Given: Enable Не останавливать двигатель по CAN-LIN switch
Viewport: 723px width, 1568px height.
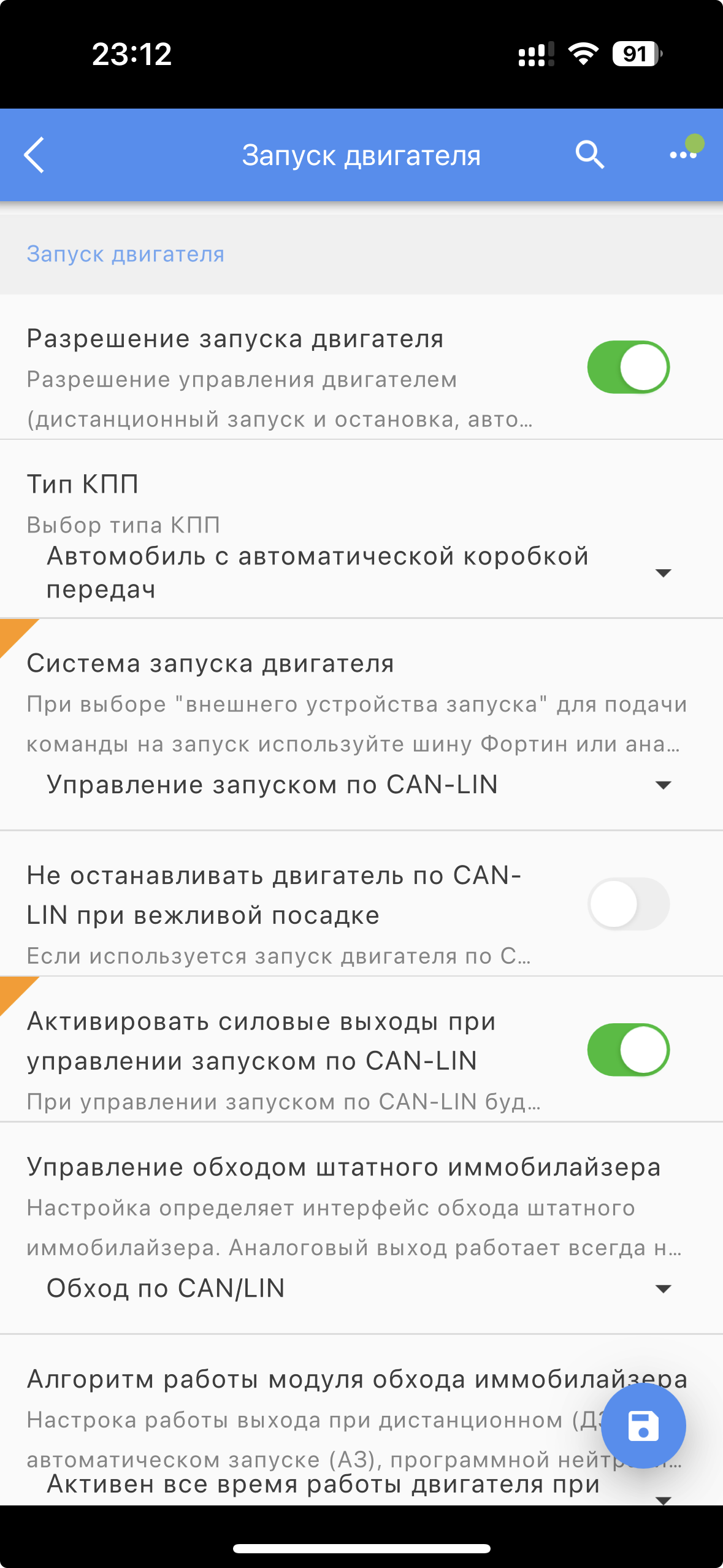Looking at the screenshot, I should click(x=628, y=904).
